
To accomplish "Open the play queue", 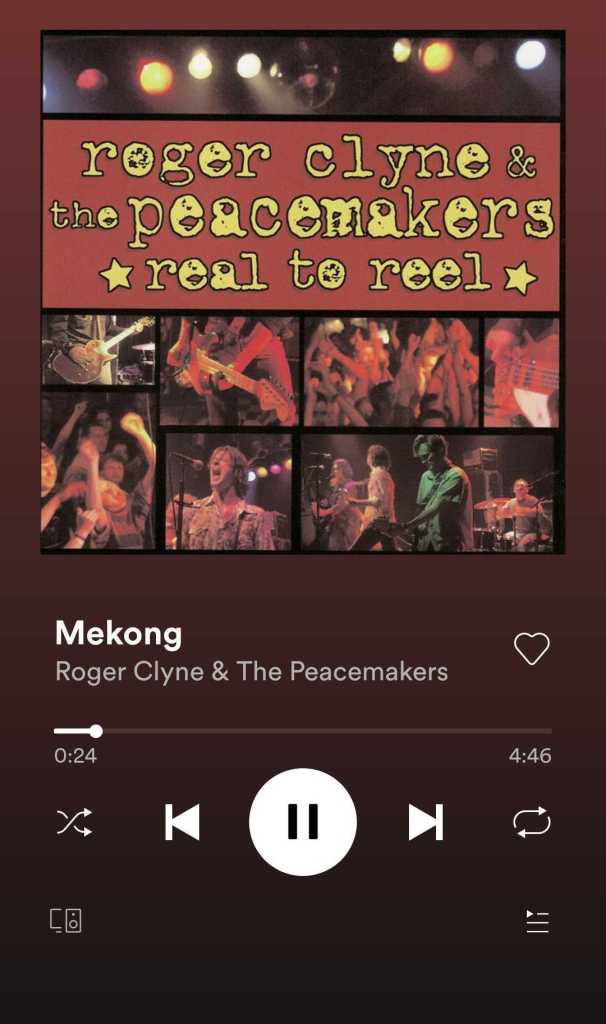I will pyautogui.click(x=537, y=921).
